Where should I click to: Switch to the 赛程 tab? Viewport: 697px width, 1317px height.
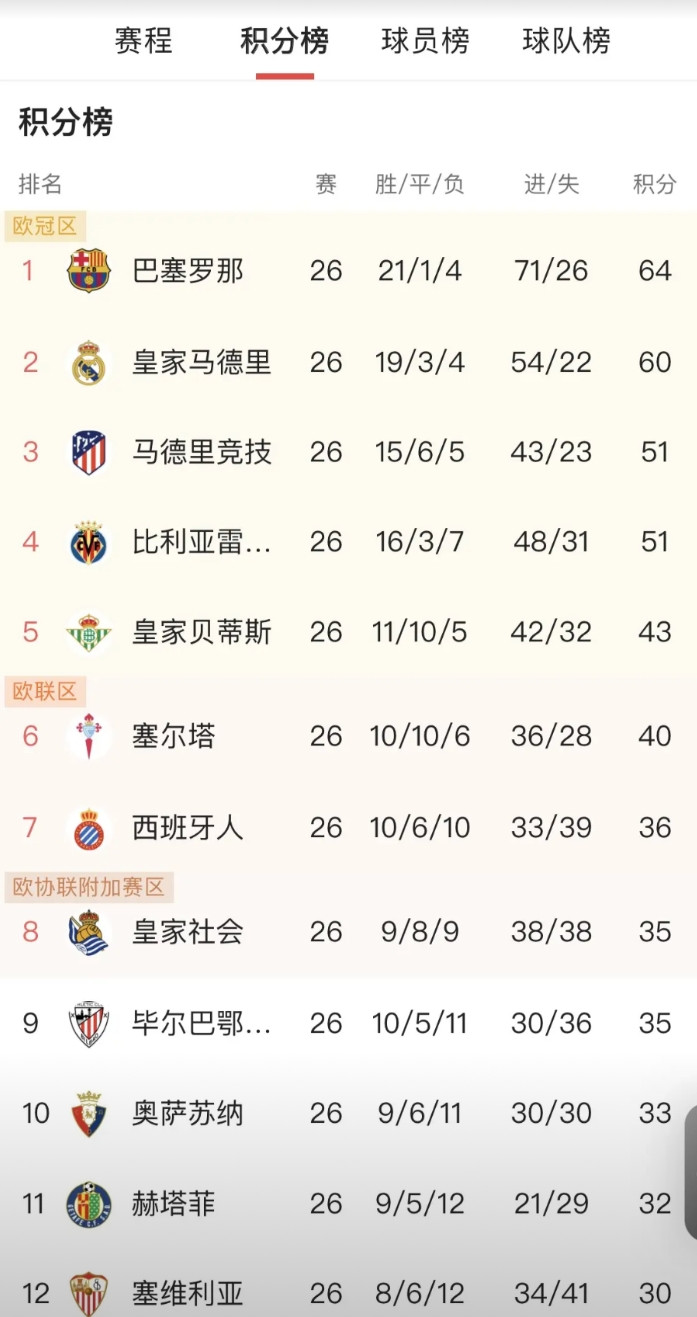pos(143,41)
